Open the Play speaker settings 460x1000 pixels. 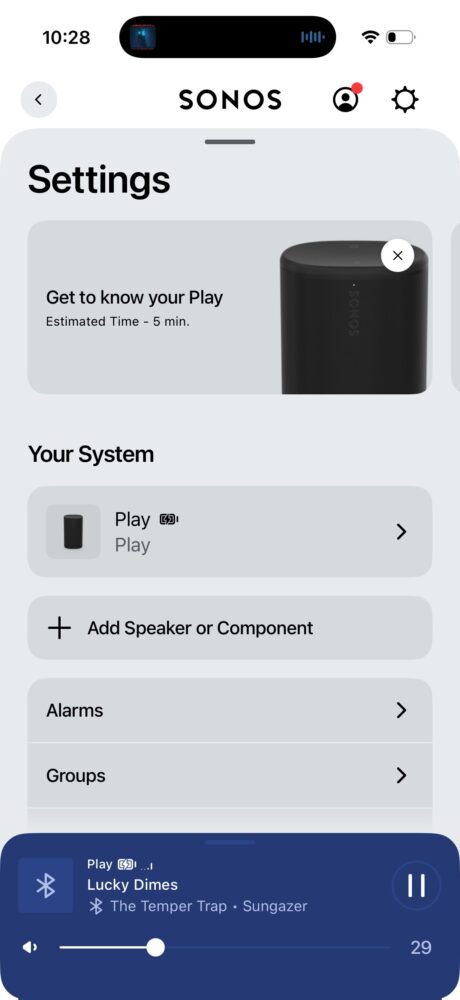[230, 532]
